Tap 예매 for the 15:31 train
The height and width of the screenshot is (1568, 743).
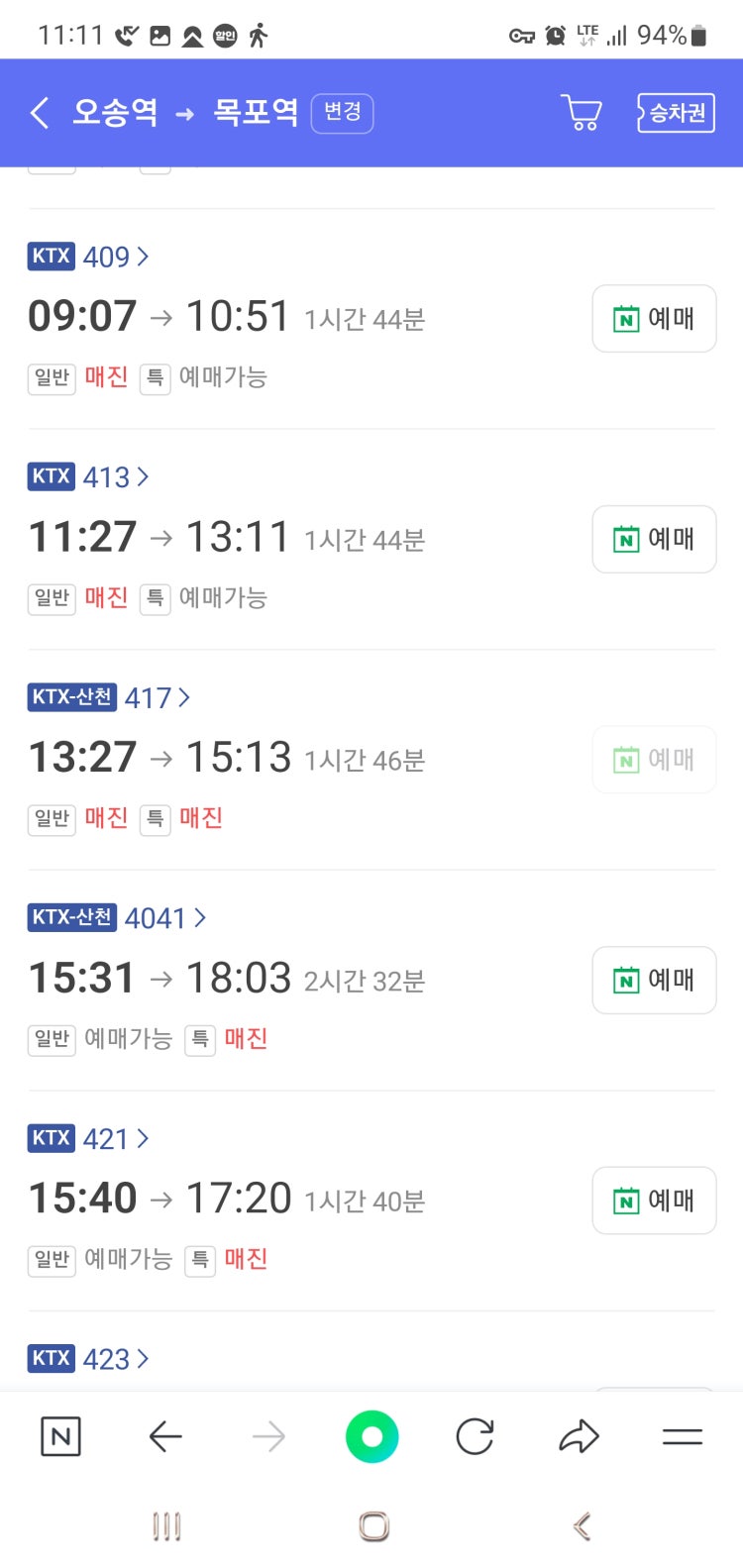[x=654, y=981]
